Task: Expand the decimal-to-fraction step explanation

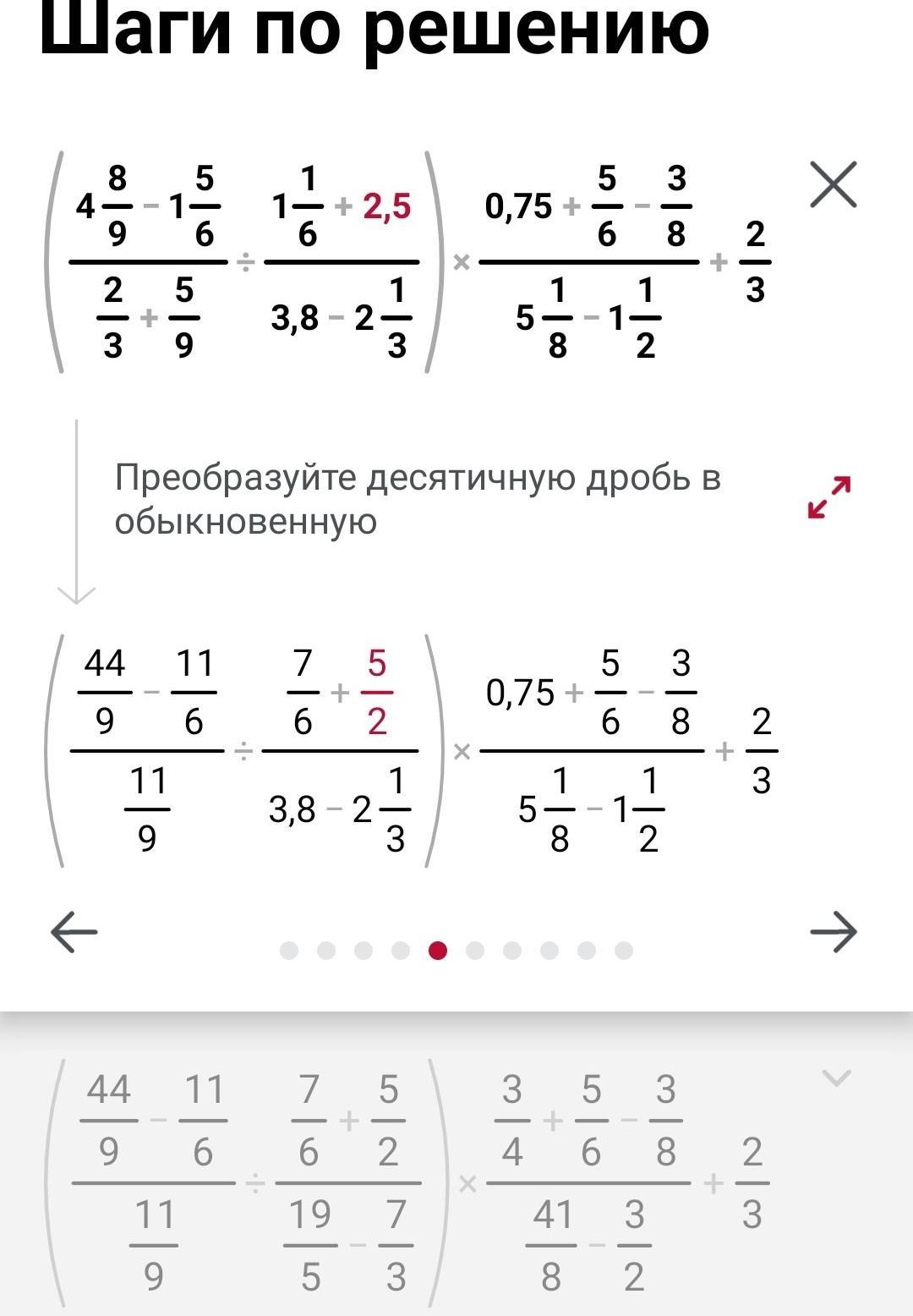Action: (x=829, y=497)
